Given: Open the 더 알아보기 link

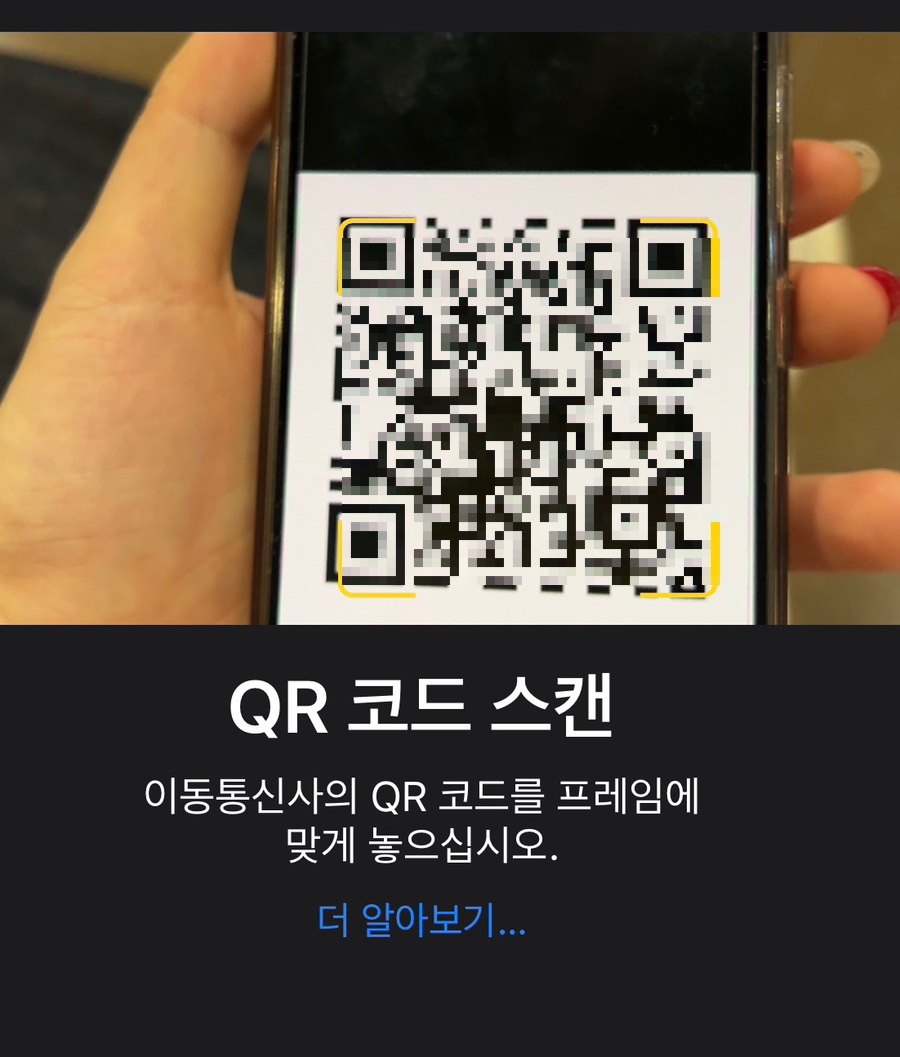Looking at the screenshot, I should point(421,921).
